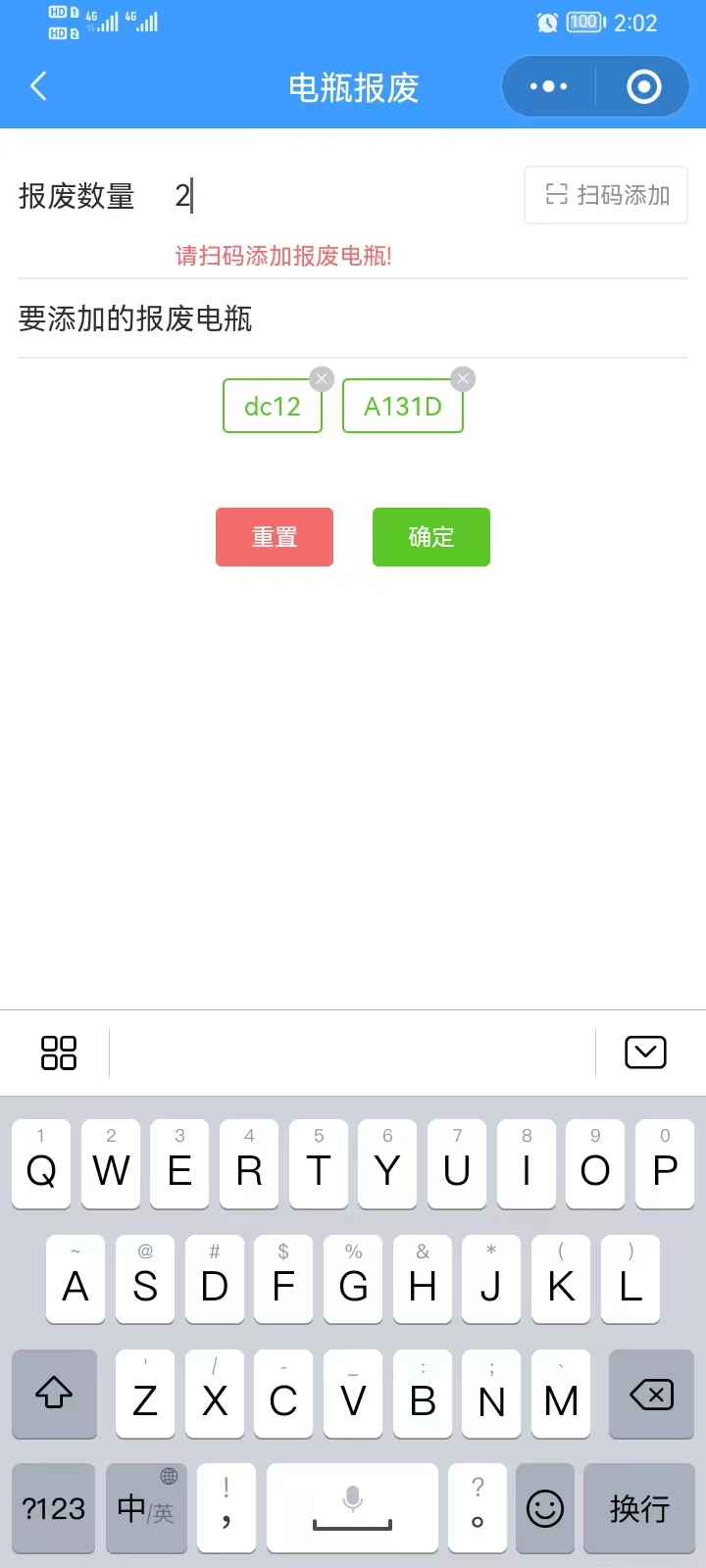Viewport: 706px width, 1568px height.
Task: Go back using the top-left arrow
Action: pyautogui.click(x=39, y=86)
